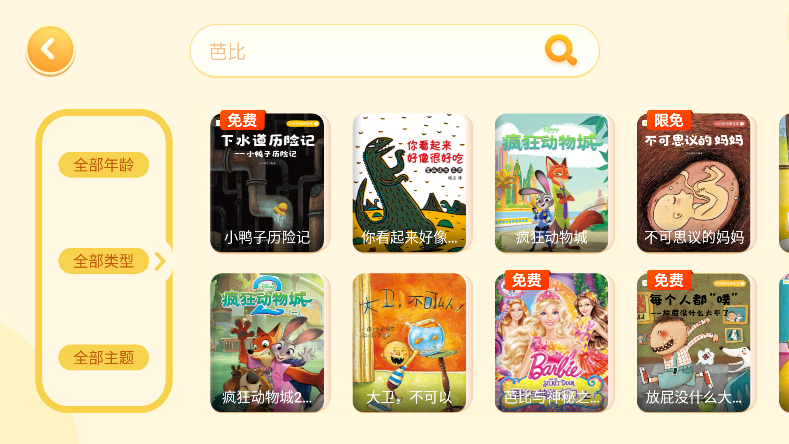The width and height of the screenshot is (789, 444).
Task: View the book 大卫，不可以
Action: 409,342
